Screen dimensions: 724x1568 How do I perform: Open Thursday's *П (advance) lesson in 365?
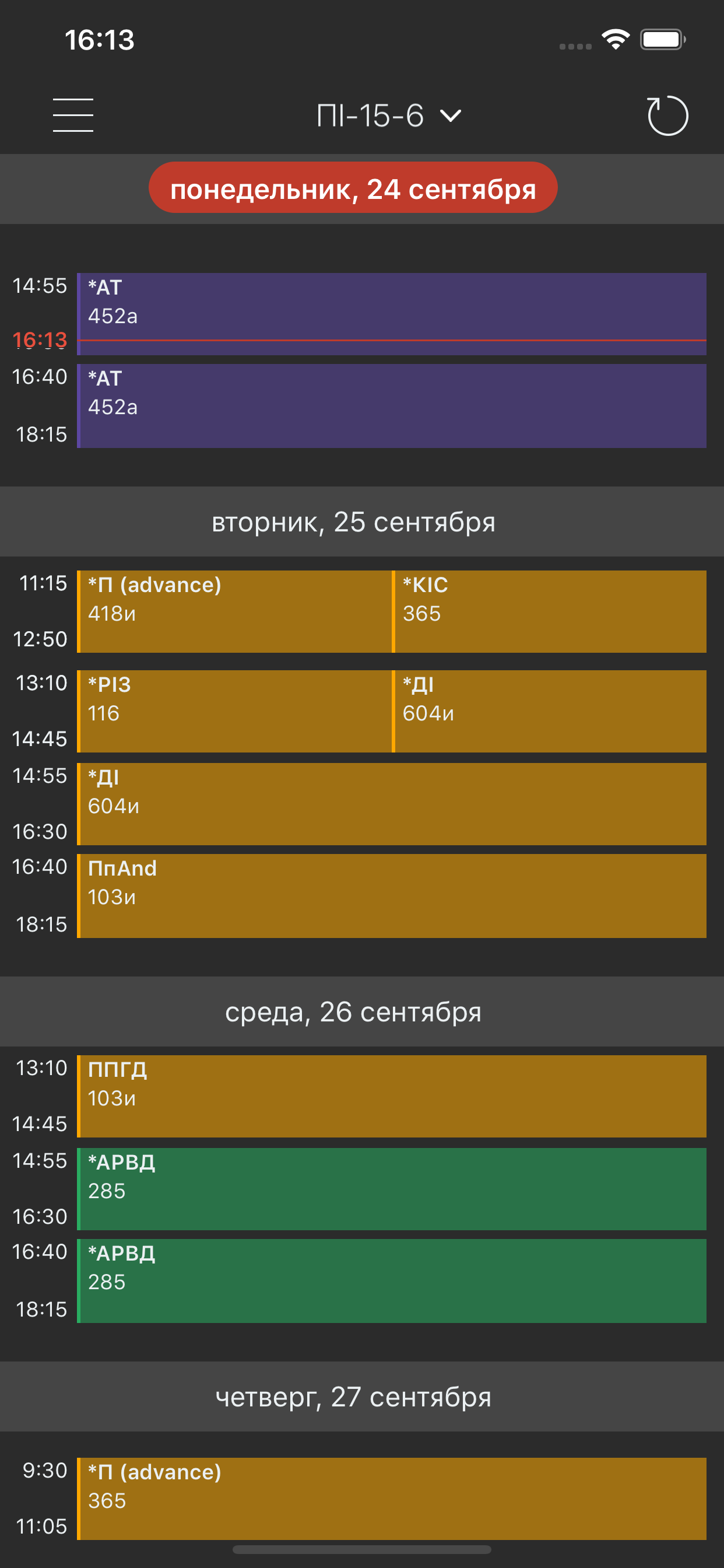tap(392, 1498)
